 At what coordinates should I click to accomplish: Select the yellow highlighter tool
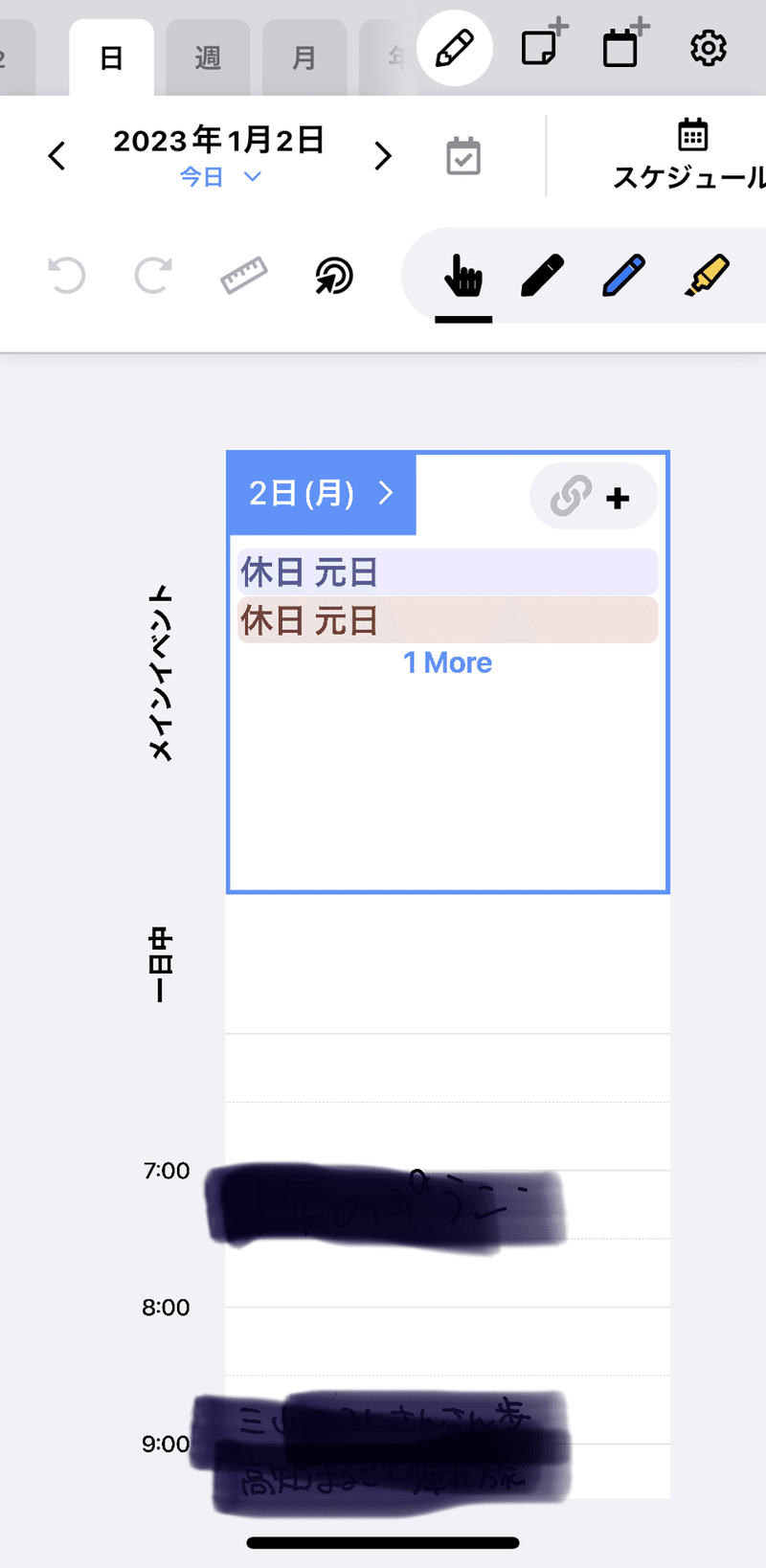707,276
